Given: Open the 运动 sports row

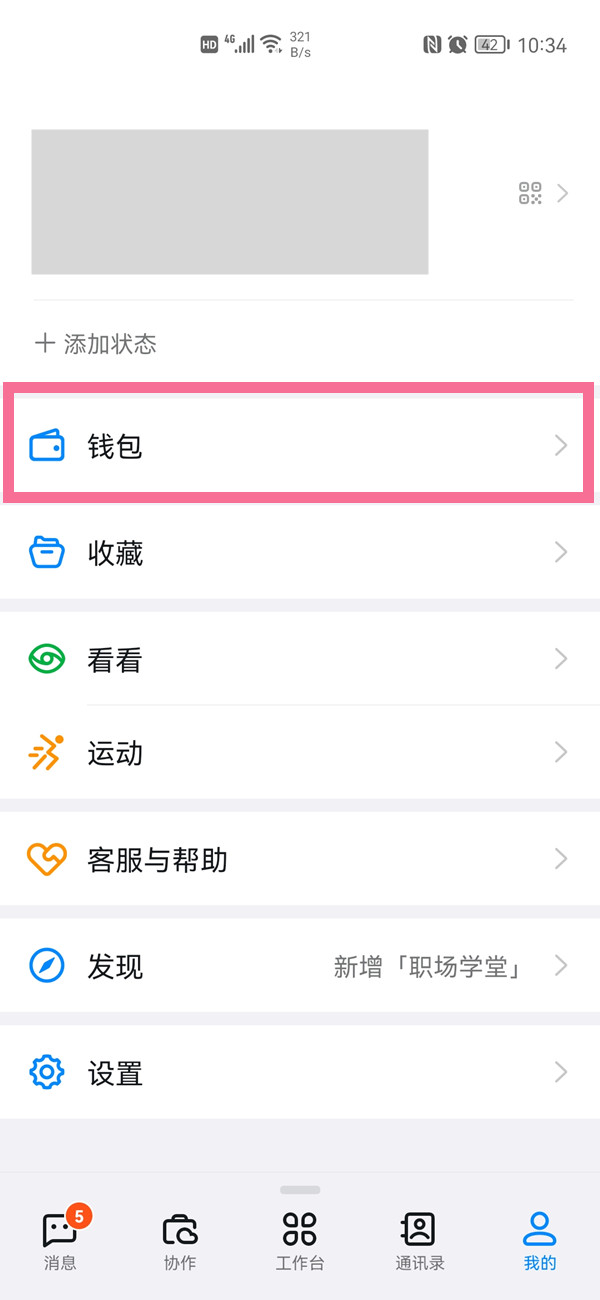Looking at the screenshot, I should point(298,752).
